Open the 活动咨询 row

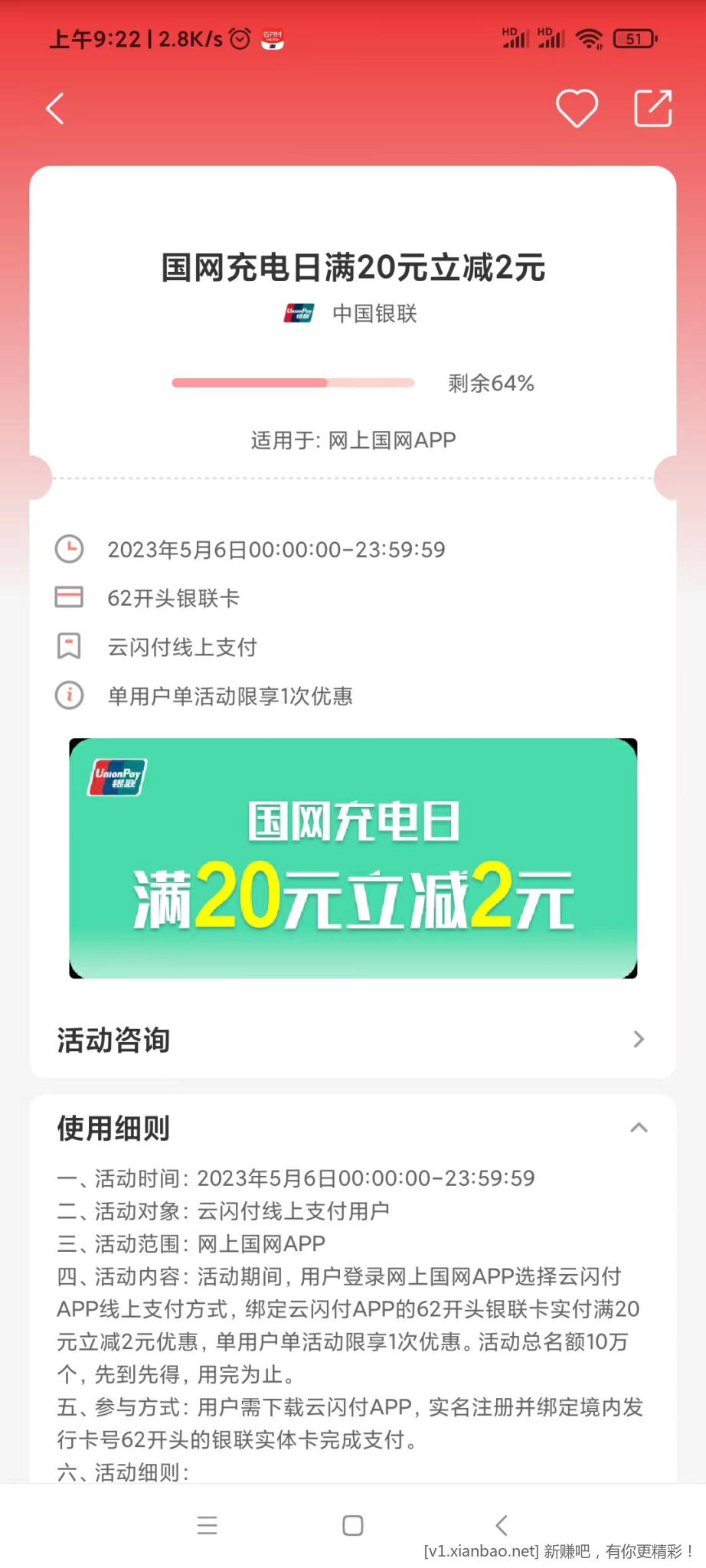352,1040
